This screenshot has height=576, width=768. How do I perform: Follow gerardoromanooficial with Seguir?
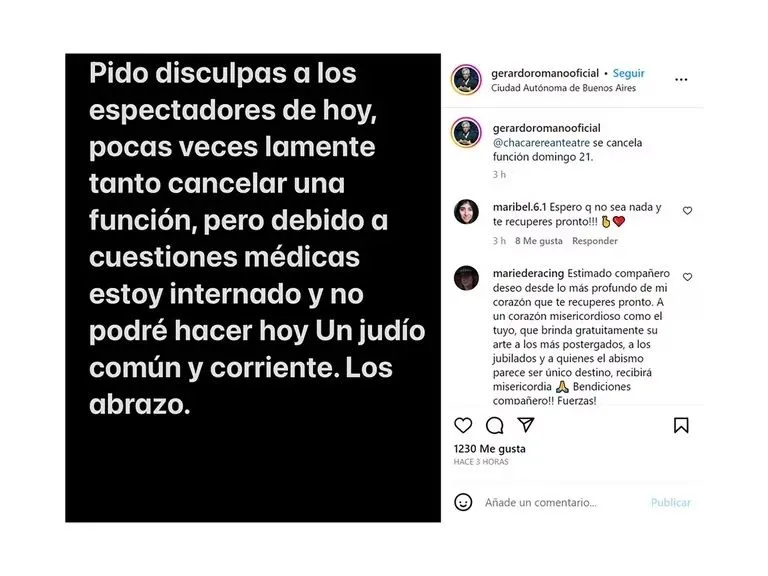point(628,73)
